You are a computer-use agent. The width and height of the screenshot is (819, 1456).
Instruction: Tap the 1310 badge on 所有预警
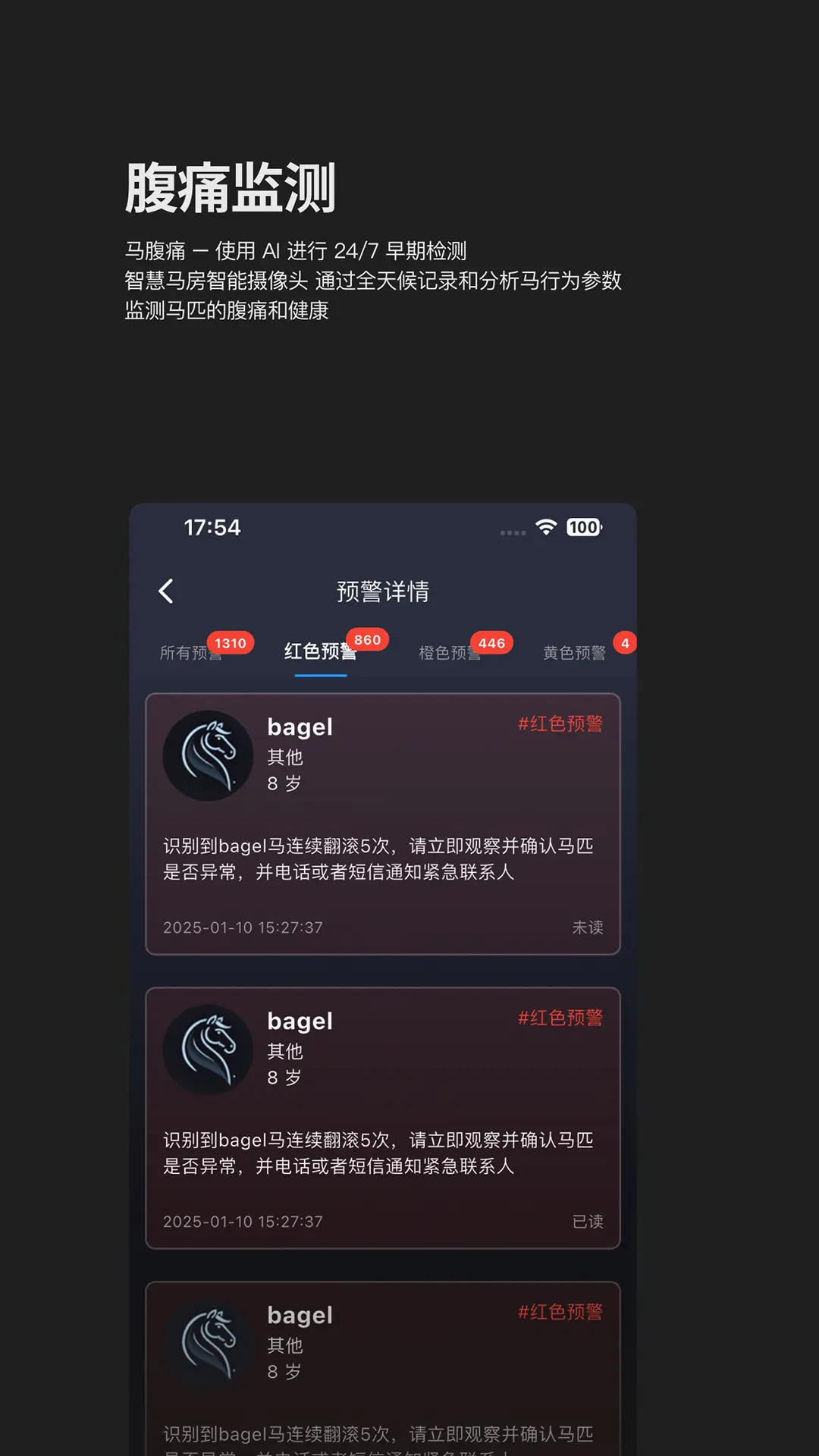[231, 642]
